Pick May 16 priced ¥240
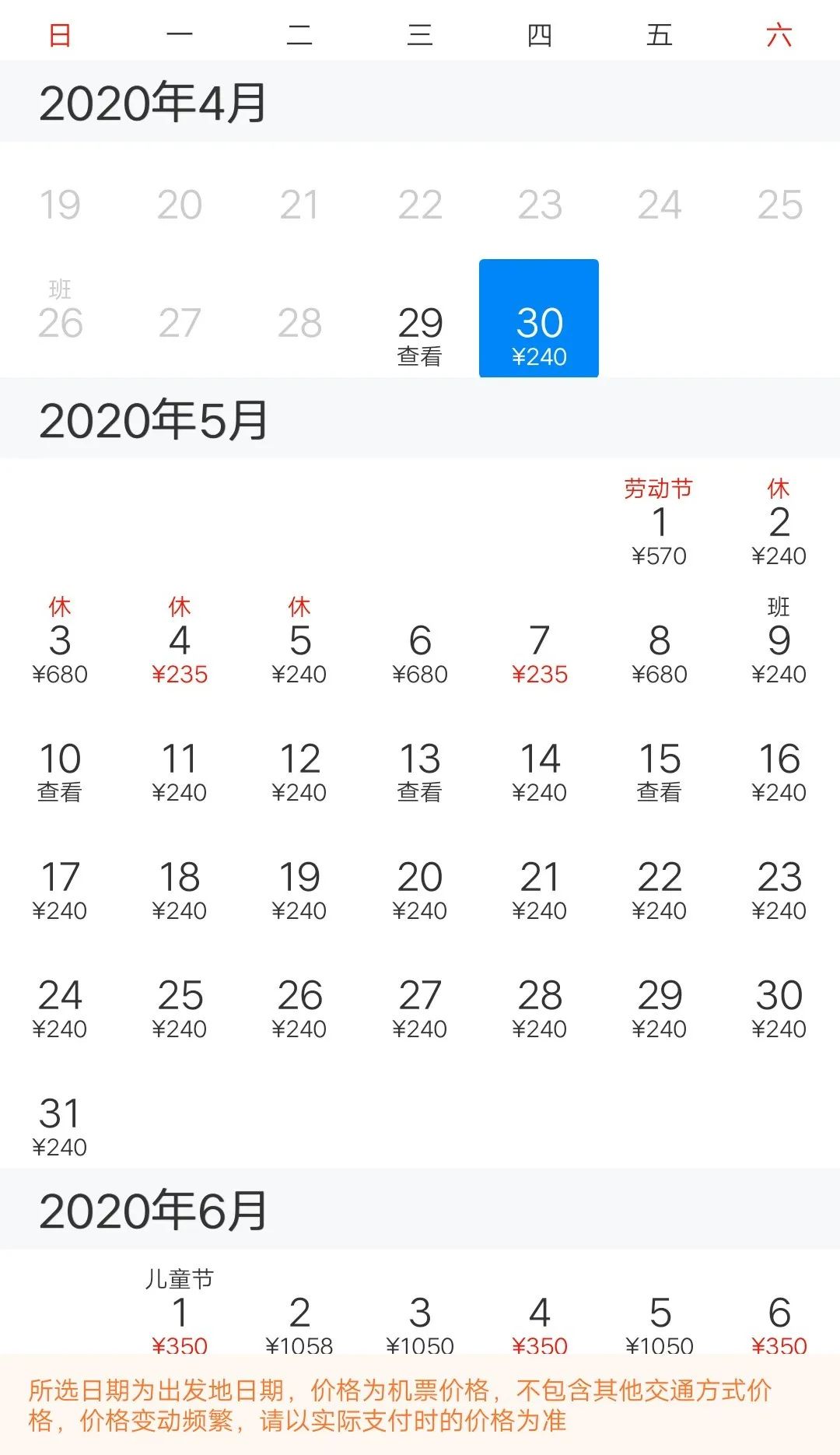This screenshot has height=1455, width=840. pyautogui.click(x=779, y=770)
